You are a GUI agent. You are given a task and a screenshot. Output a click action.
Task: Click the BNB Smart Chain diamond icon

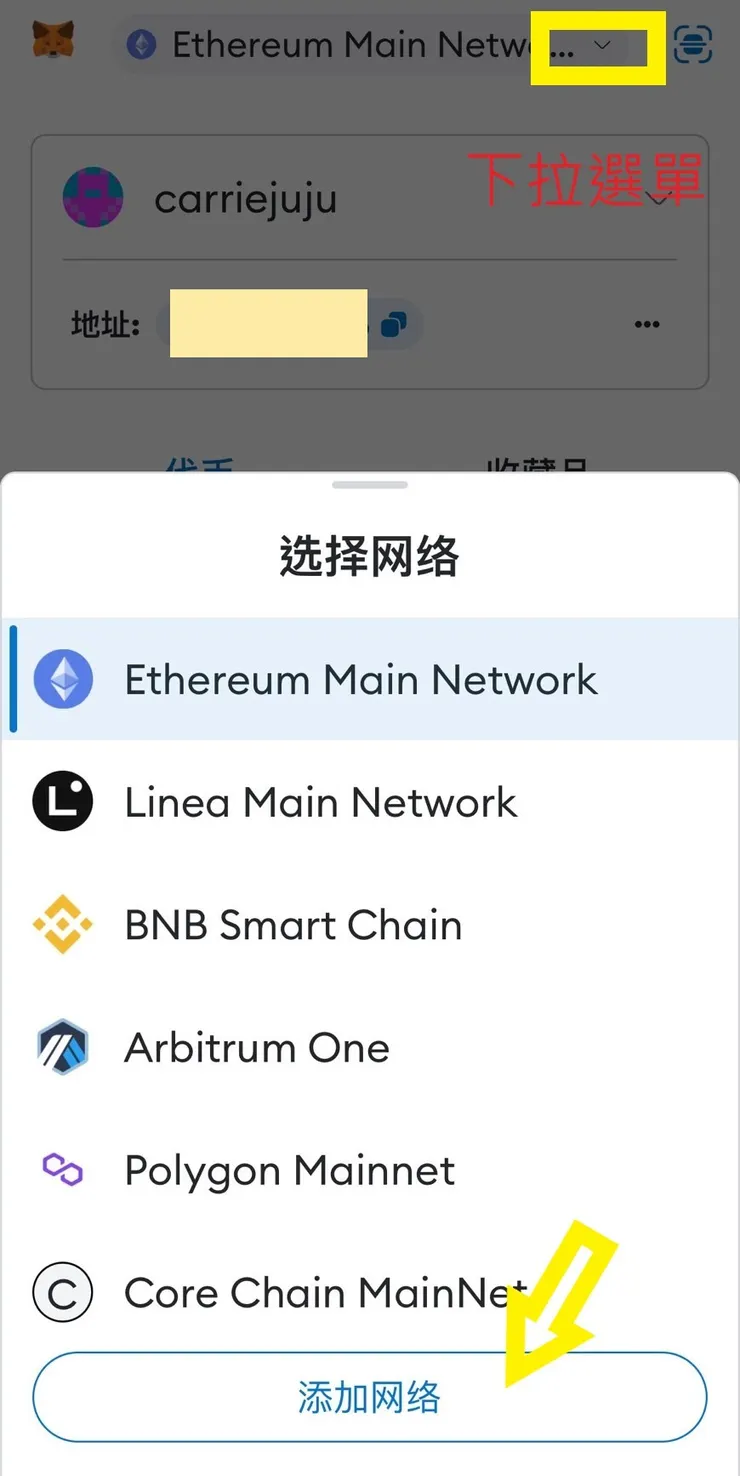(x=62, y=924)
